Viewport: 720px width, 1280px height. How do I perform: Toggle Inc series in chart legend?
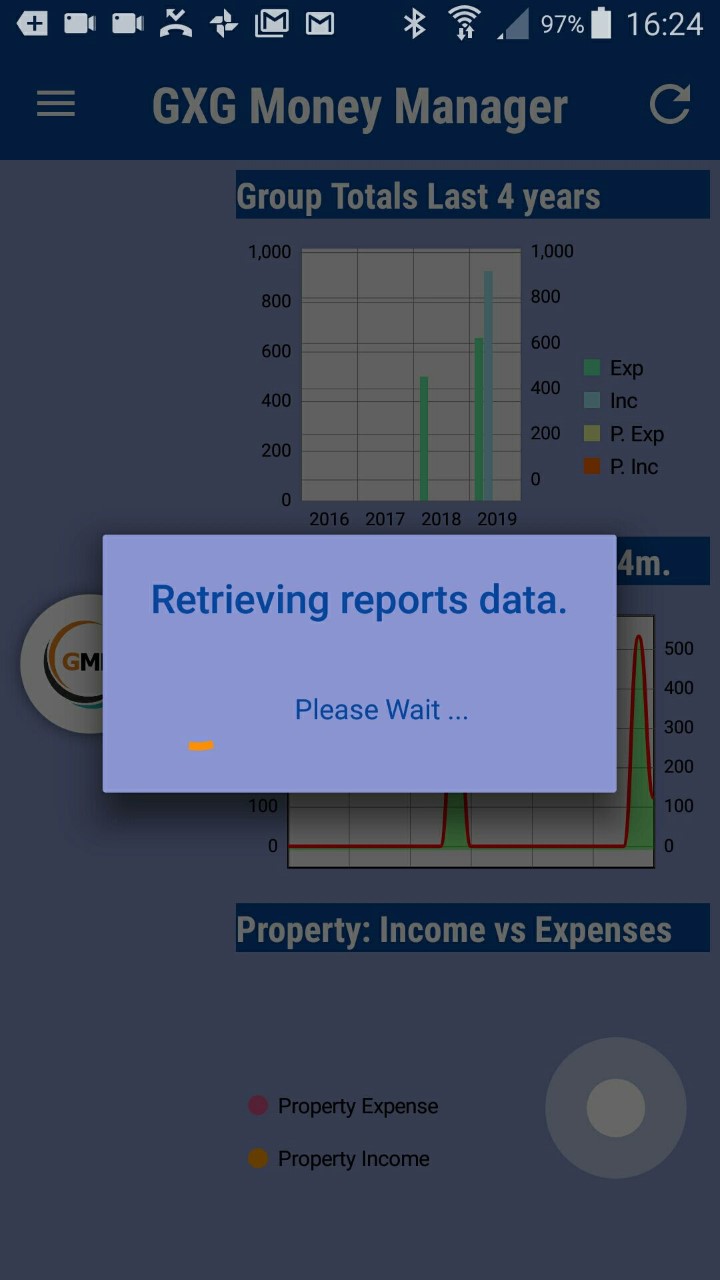pyautogui.click(x=611, y=401)
